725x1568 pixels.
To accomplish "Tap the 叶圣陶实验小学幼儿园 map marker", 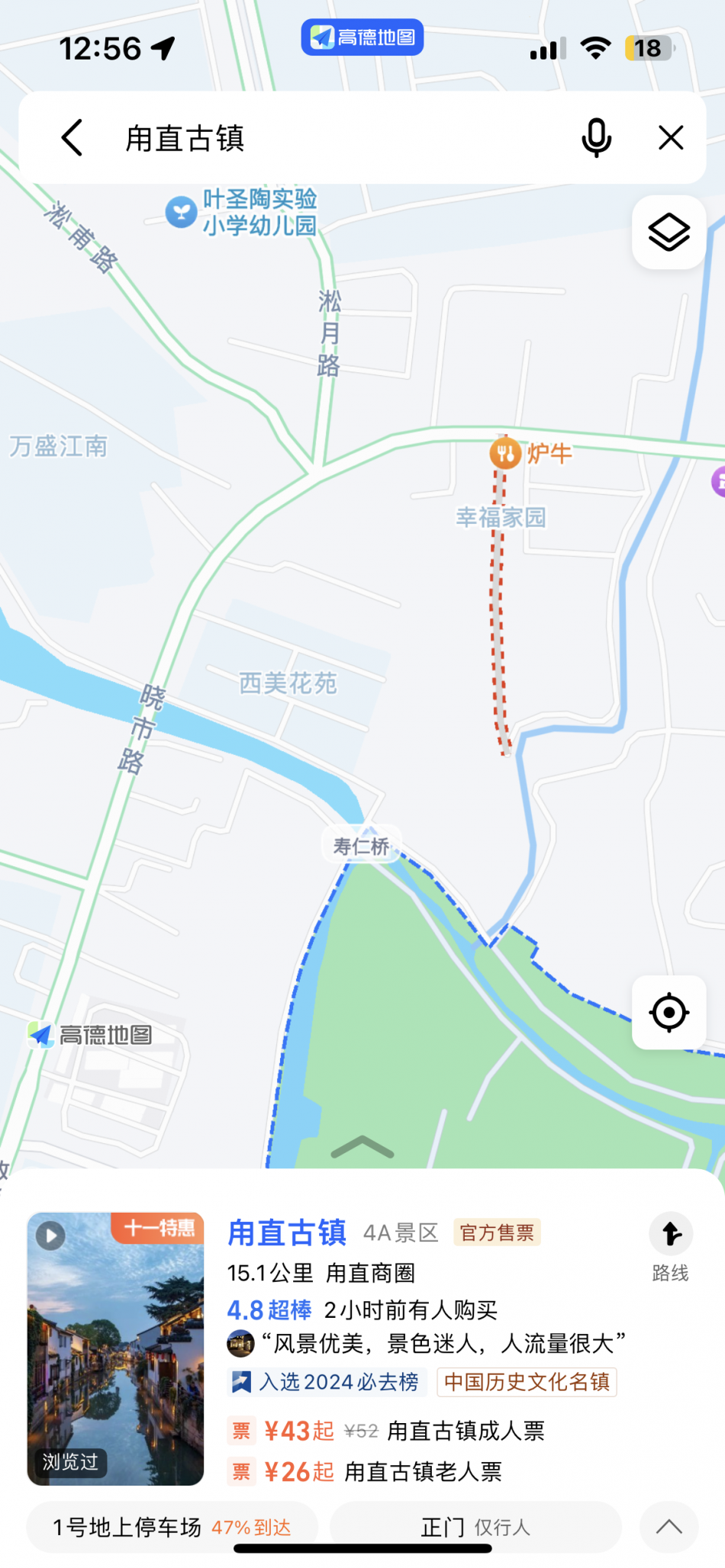I will [182, 212].
